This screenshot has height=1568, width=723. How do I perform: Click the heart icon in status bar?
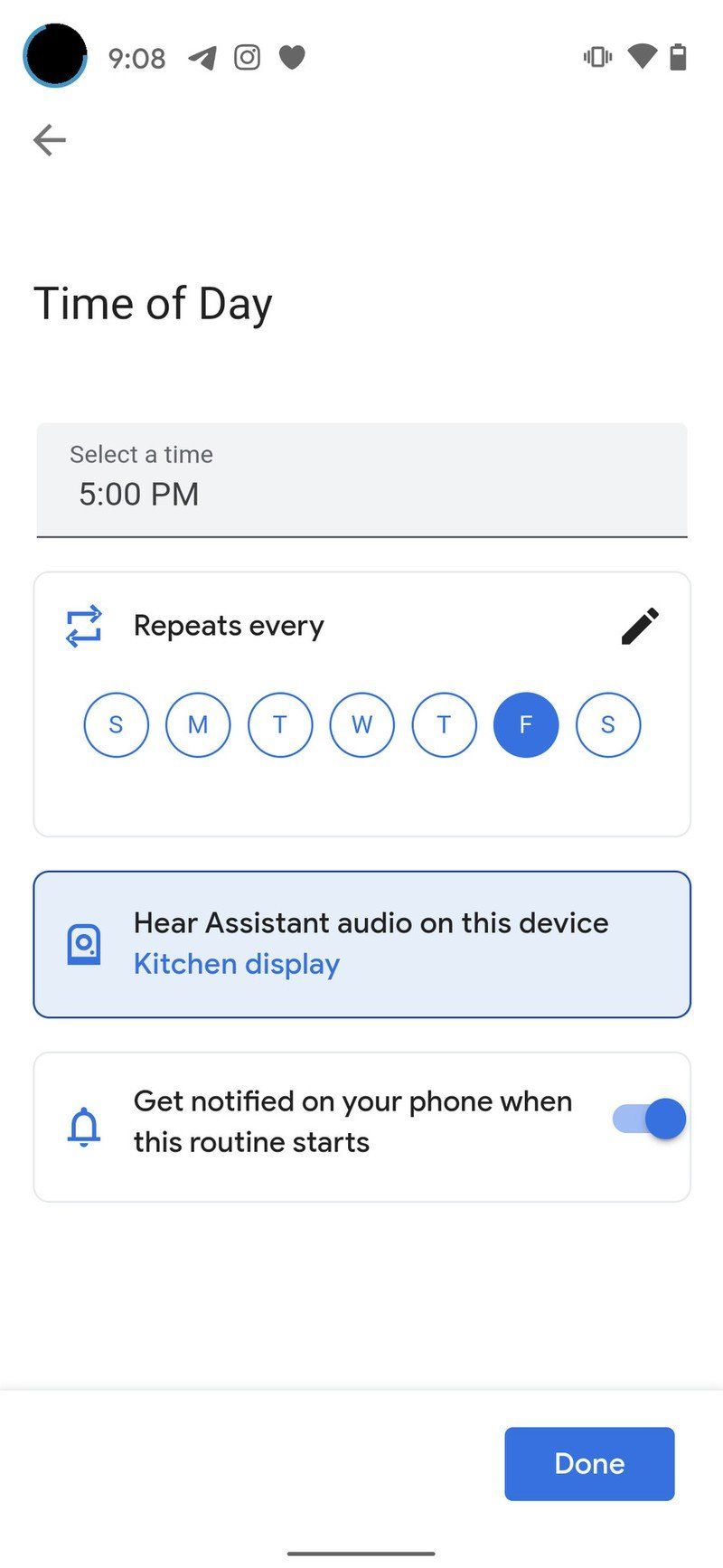coord(292,57)
